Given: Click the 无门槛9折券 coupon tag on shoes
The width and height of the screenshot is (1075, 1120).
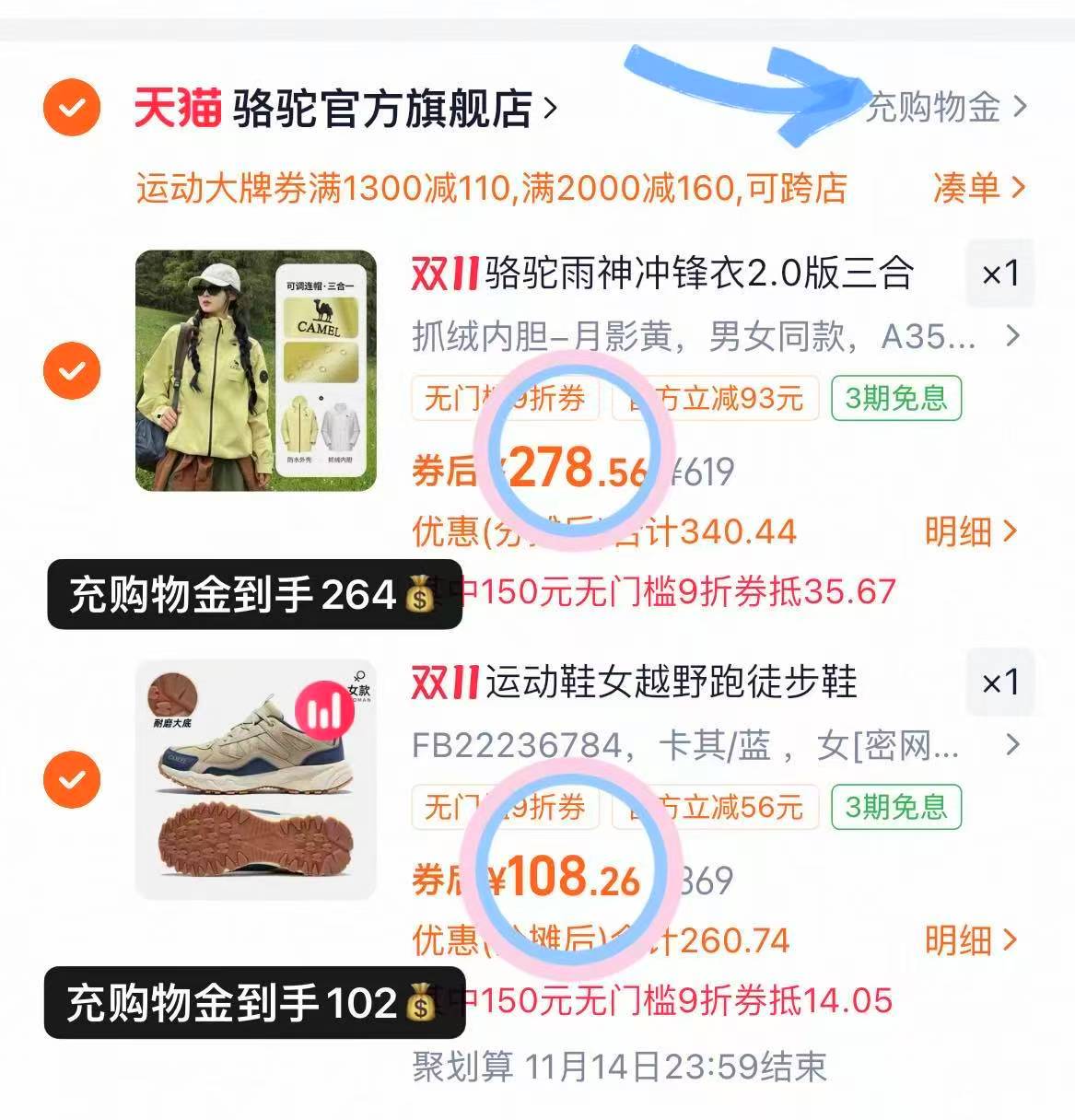Looking at the screenshot, I should pos(505,809).
